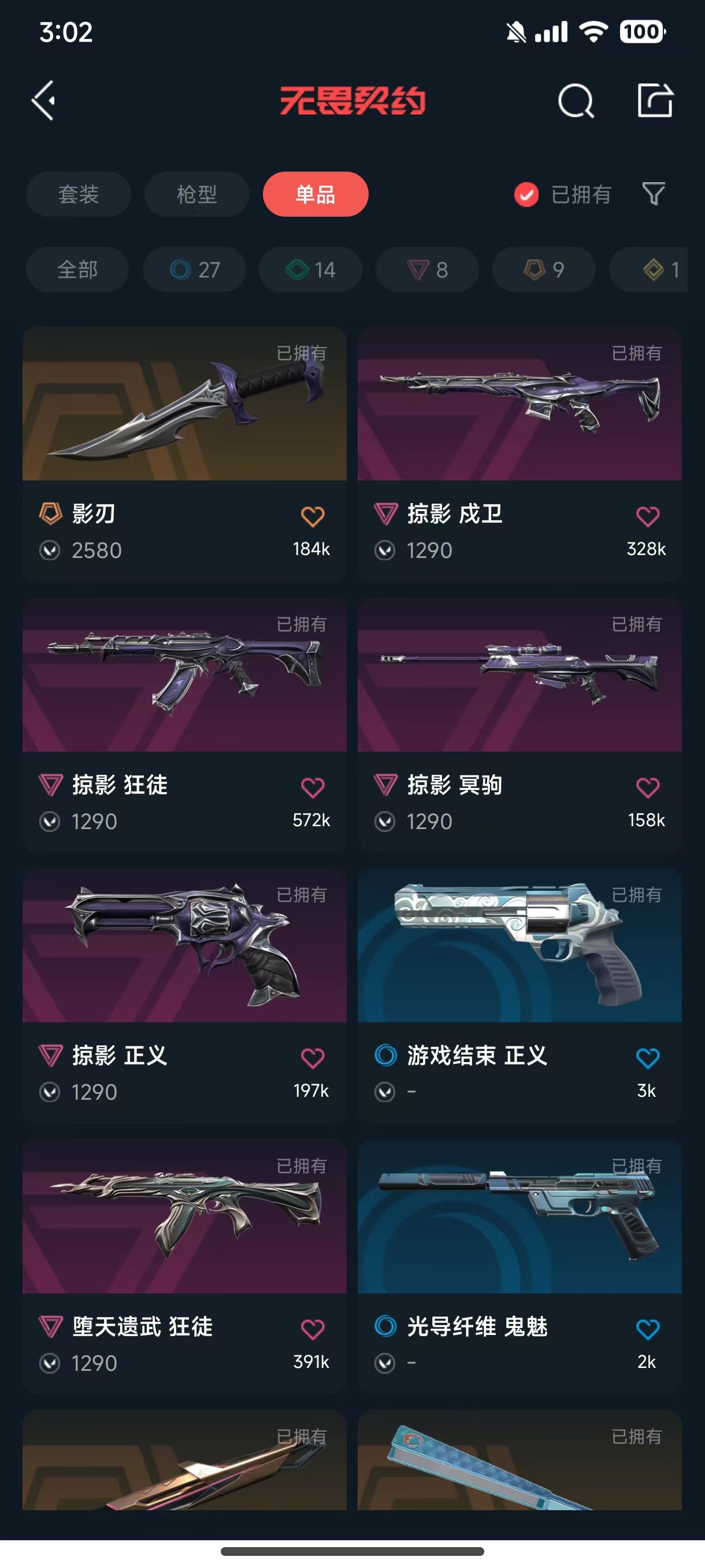Open the 游戏结束 正义 skin card

coord(520,996)
